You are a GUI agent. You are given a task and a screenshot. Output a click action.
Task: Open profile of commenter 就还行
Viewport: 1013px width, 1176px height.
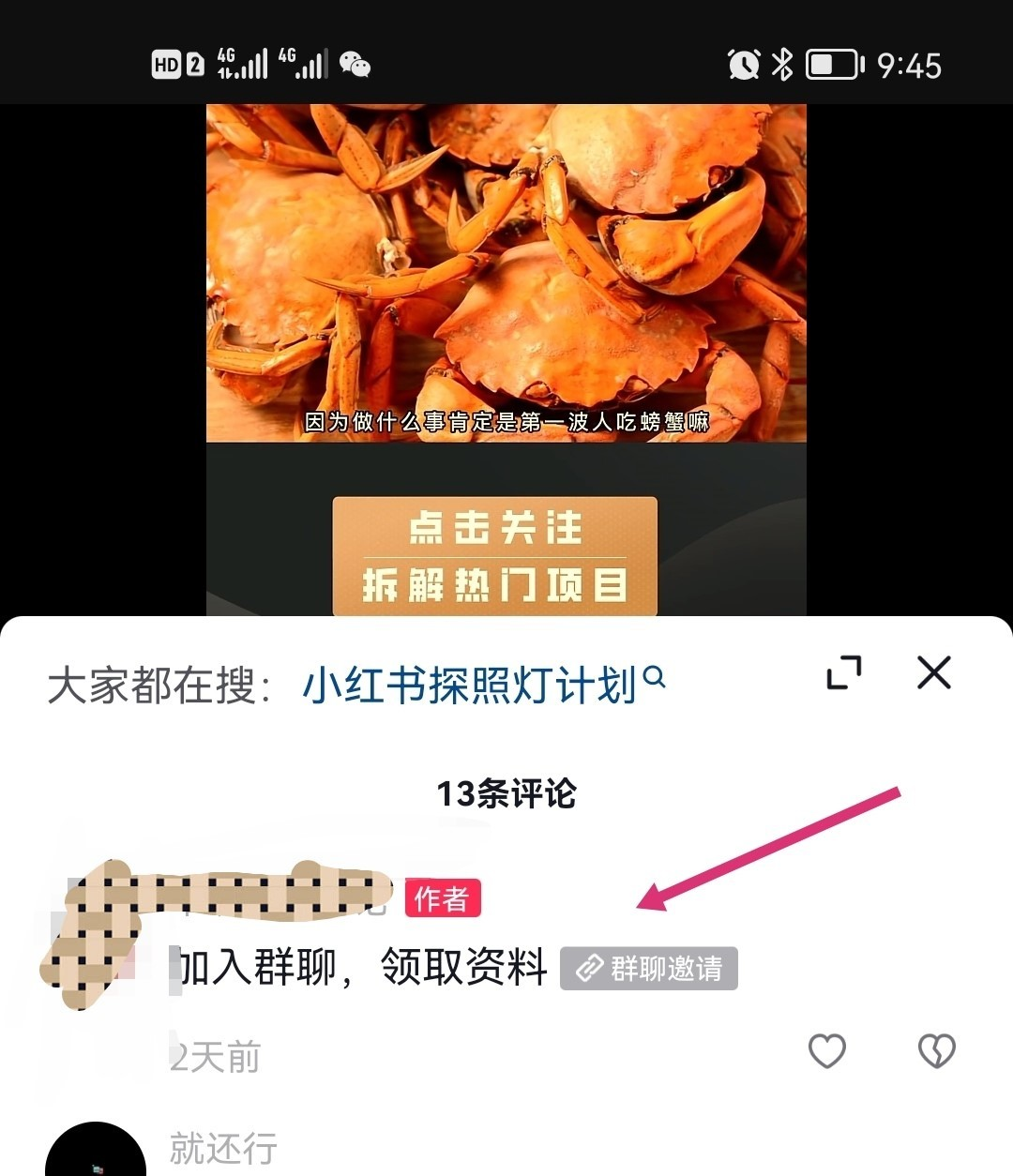pos(96,1153)
